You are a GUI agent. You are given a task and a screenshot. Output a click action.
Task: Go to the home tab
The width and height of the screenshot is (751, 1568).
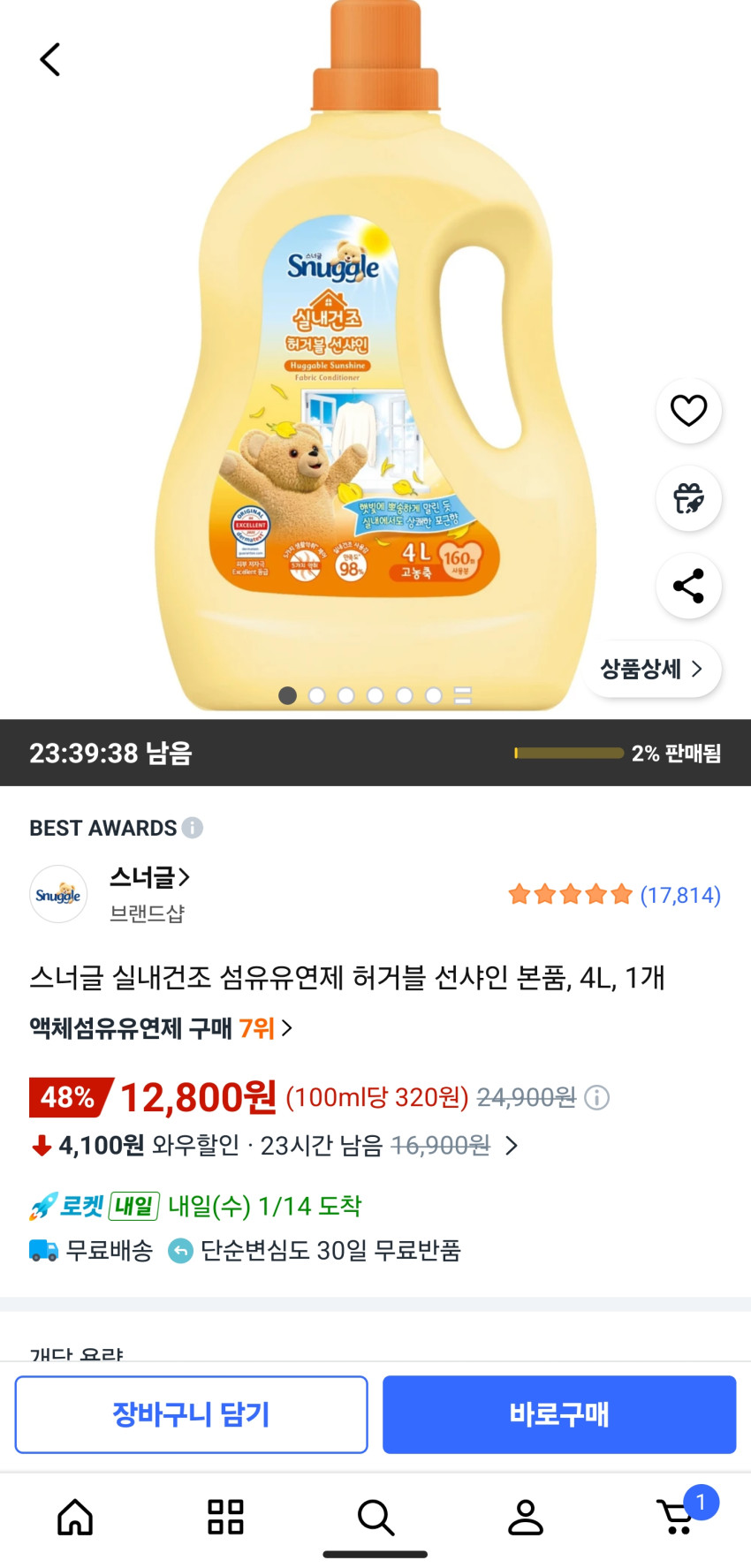[75, 1517]
